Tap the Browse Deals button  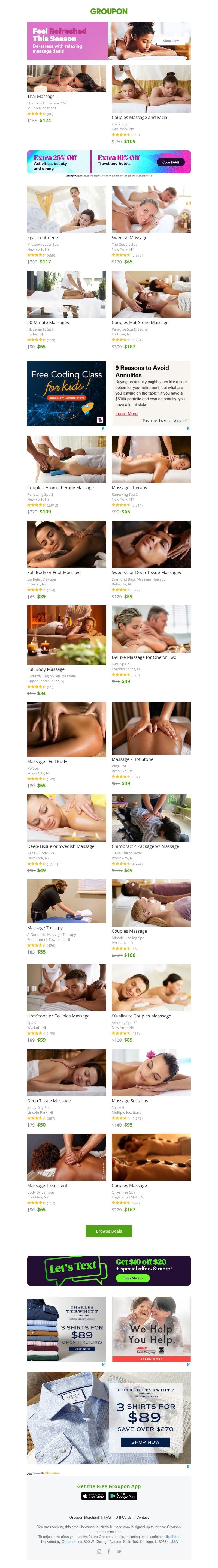(x=108, y=1214)
